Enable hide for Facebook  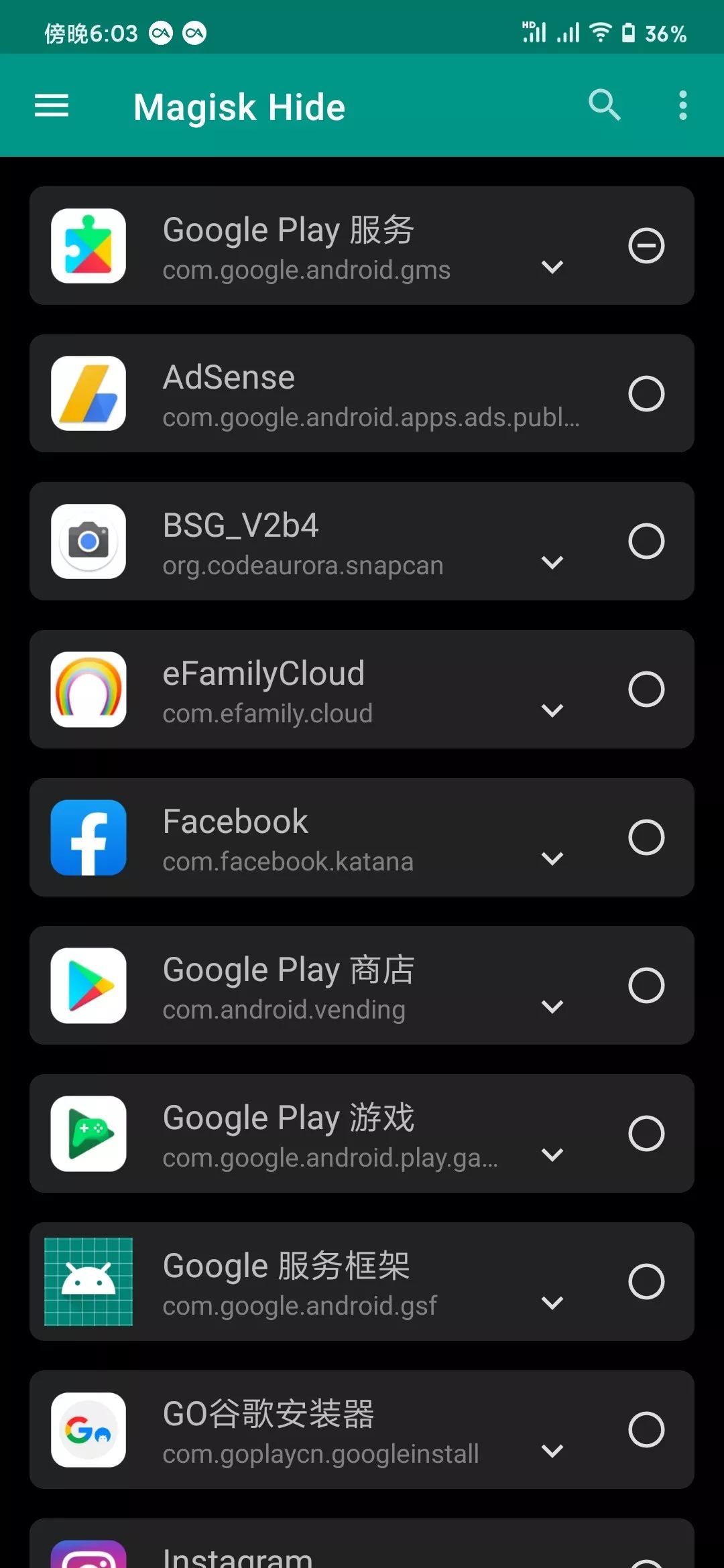pos(646,838)
